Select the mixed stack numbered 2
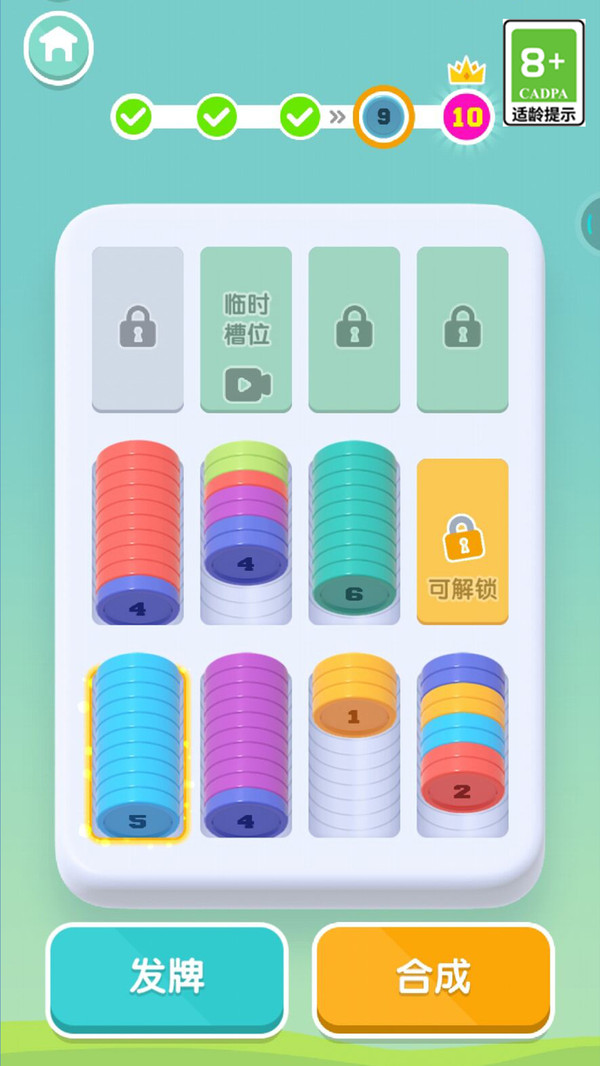This screenshot has width=600, height=1066. tap(462, 745)
